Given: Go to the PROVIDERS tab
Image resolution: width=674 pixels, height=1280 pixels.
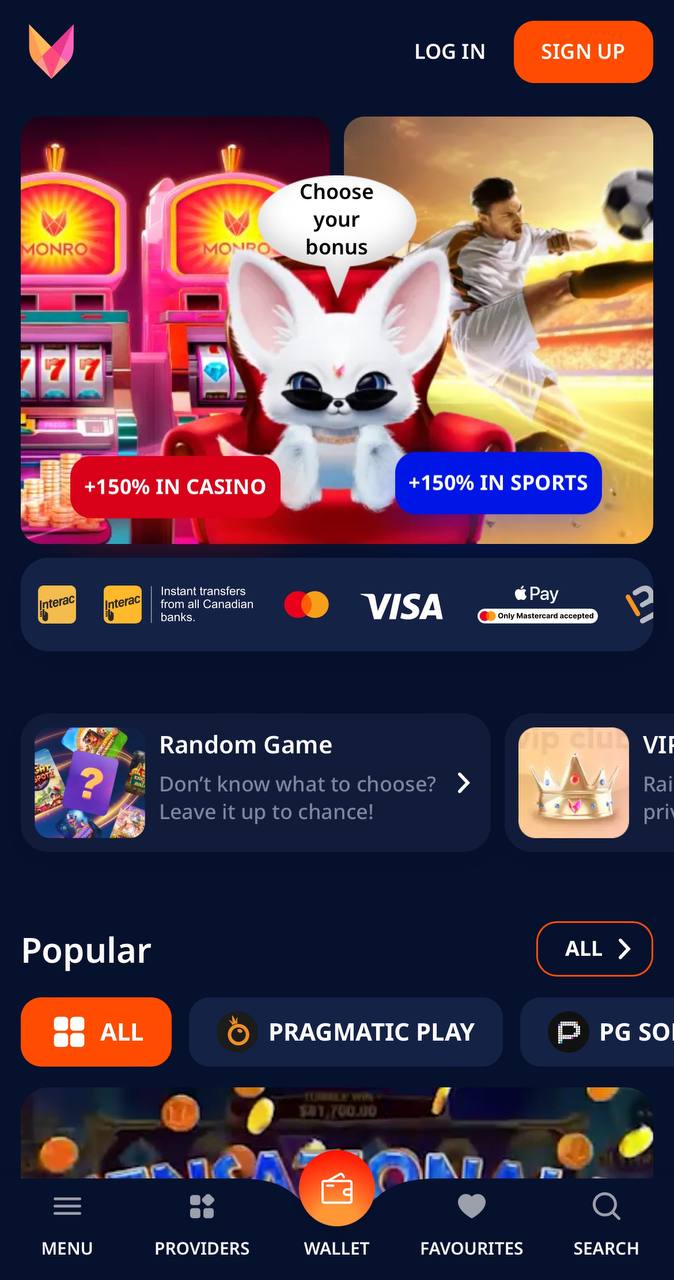Looking at the screenshot, I should point(202,1224).
